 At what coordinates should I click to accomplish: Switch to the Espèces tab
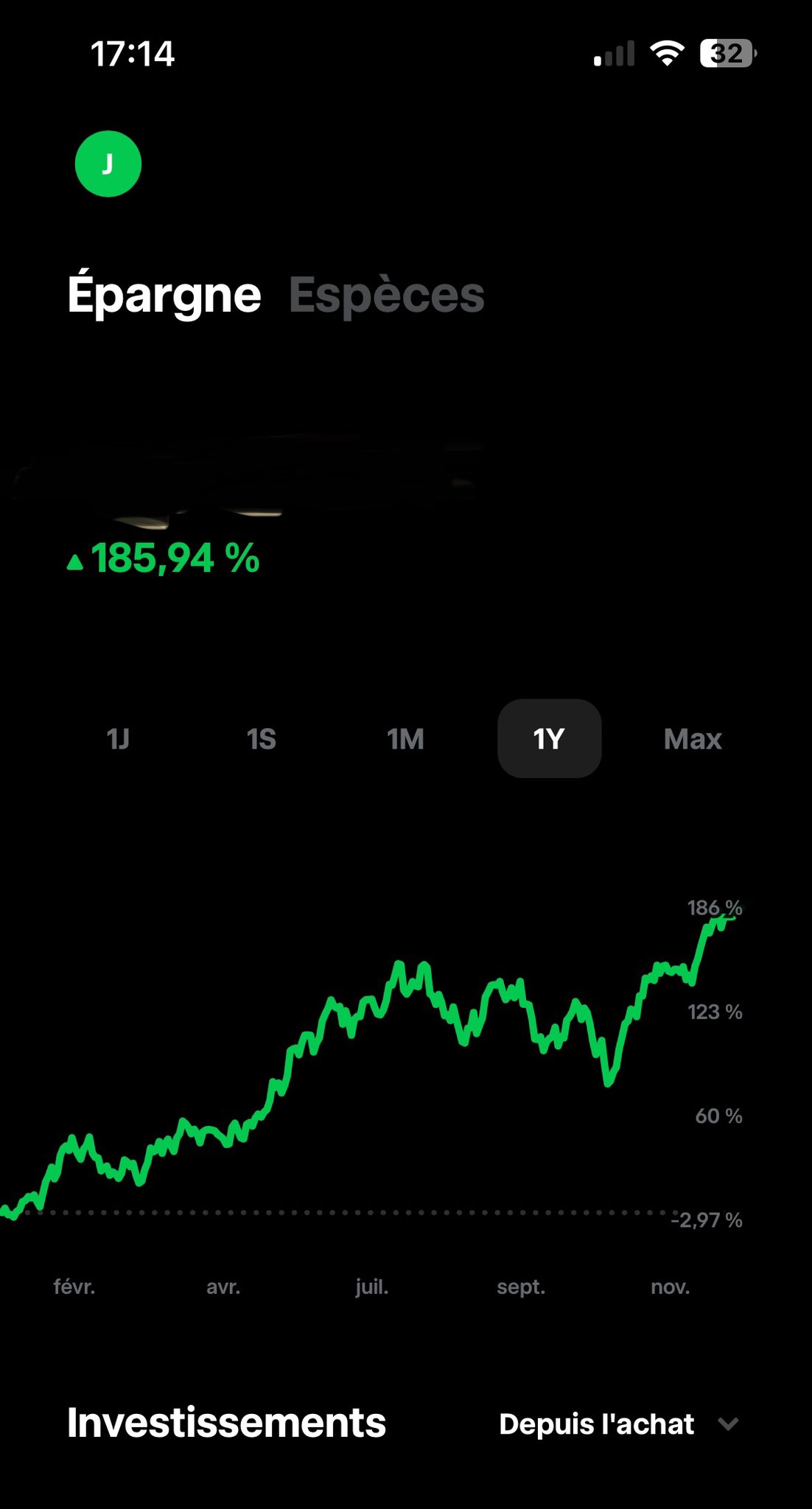(x=387, y=295)
